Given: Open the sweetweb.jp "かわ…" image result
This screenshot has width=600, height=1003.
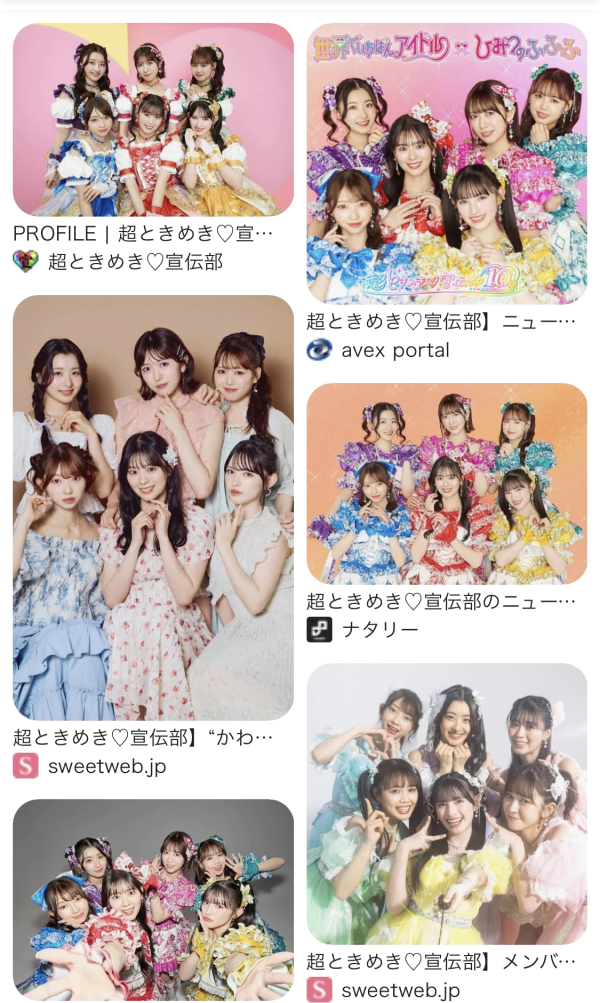Looking at the screenshot, I should [153, 507].
